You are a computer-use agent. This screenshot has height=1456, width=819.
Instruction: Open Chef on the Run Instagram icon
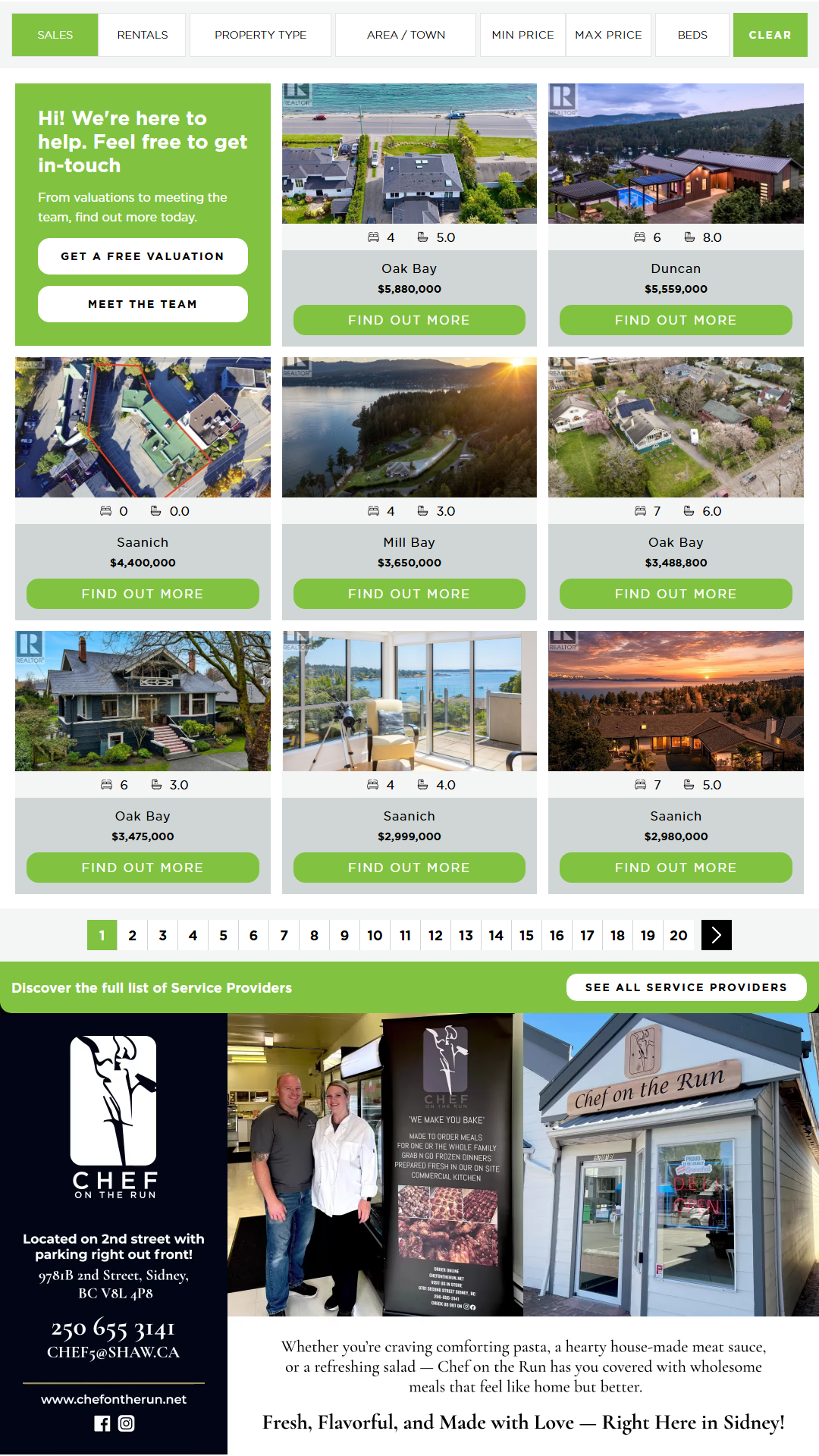coord(127,1423)
